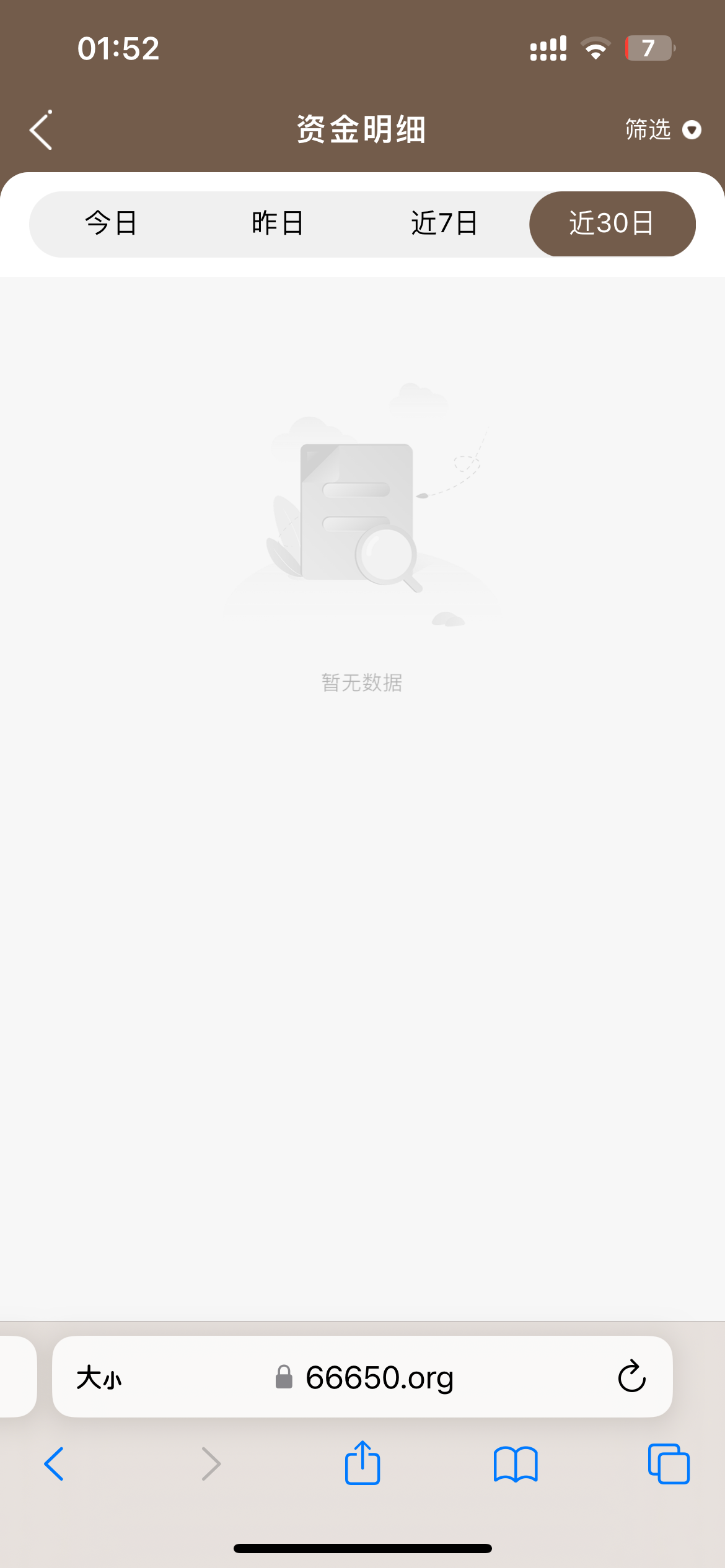
Task: Open Safari bookmarks
Action: [516, 1464]
